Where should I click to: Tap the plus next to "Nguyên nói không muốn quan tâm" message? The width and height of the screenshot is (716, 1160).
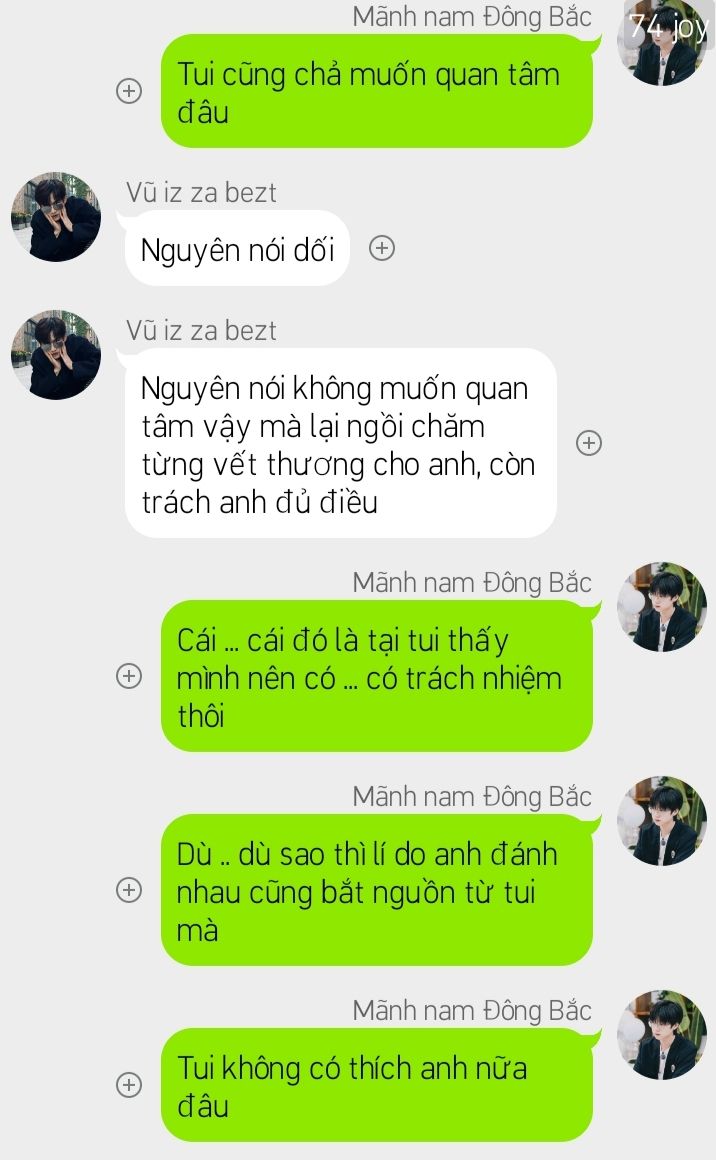(x=590, y=443)
